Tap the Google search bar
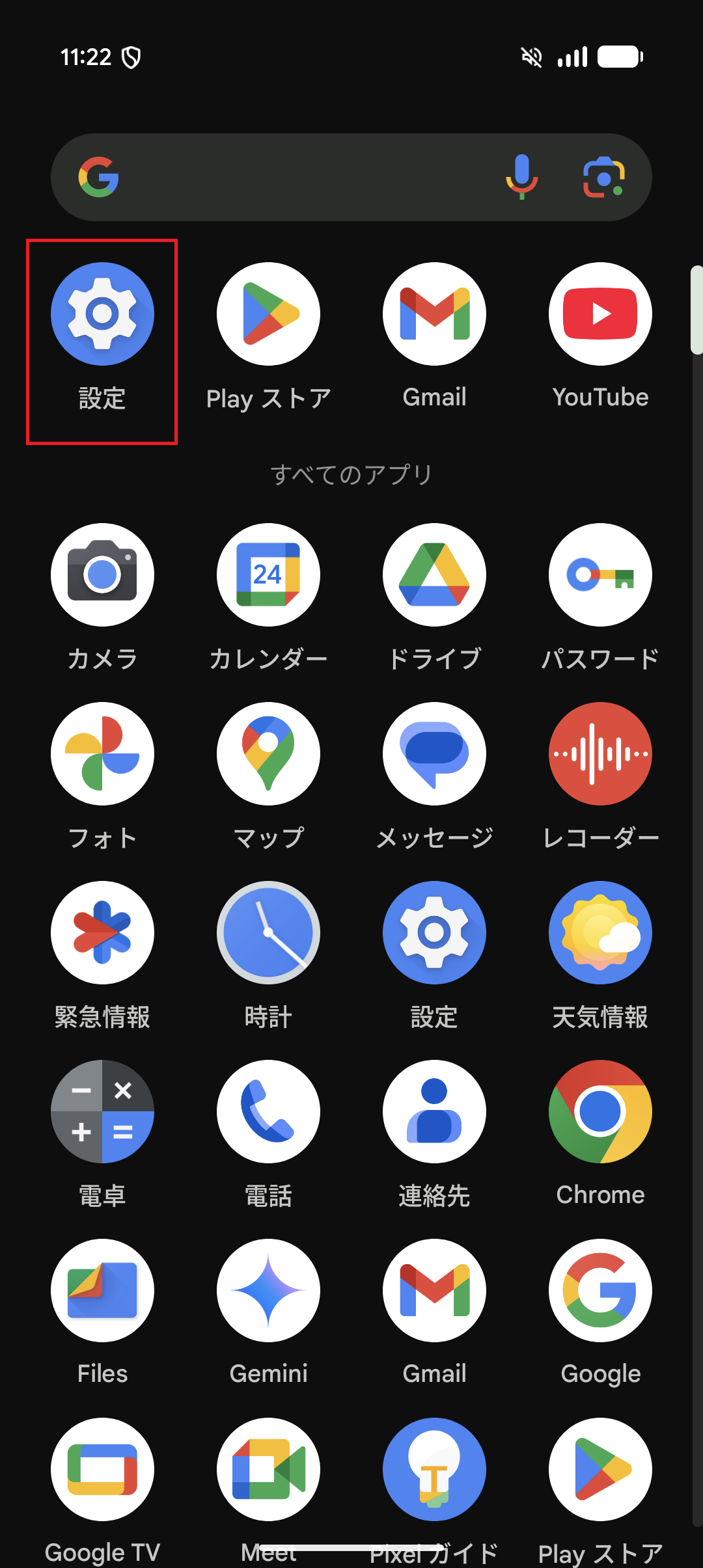The image size is (703, 1568). (x=293, y=177)
